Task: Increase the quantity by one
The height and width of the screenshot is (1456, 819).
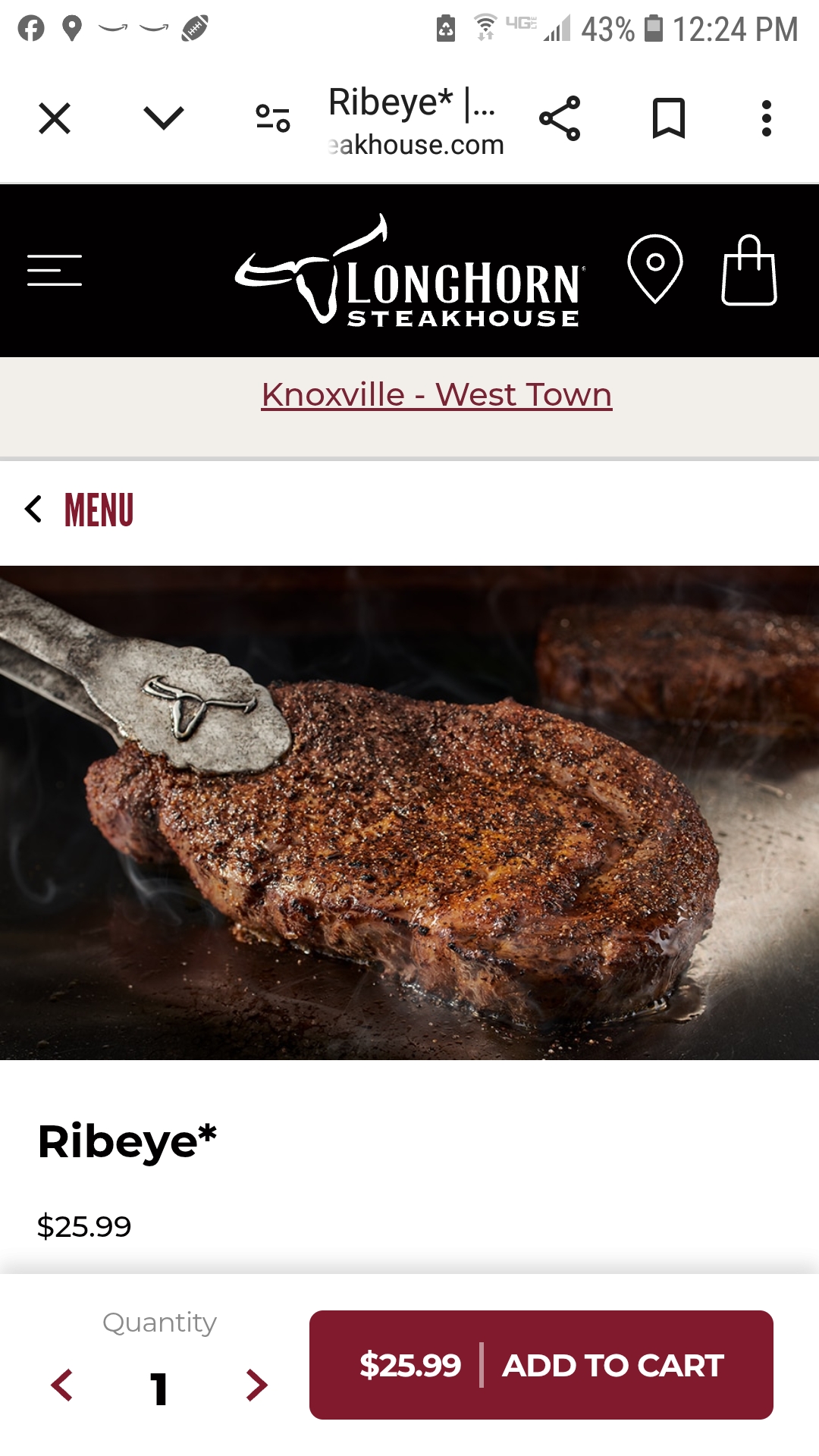Action: click(x=257, y=1385)
